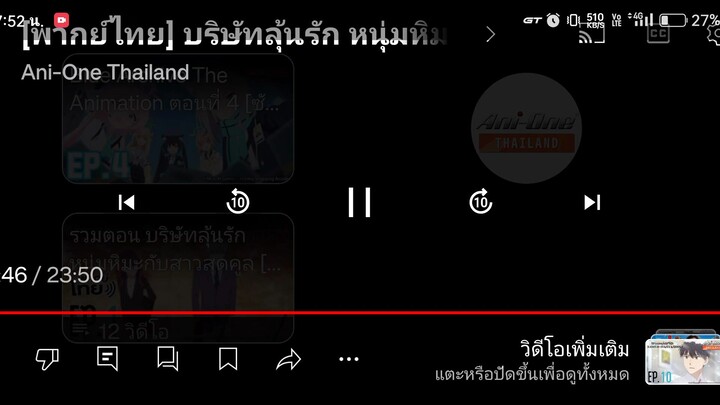Expand the video title details

pos(490,35)
